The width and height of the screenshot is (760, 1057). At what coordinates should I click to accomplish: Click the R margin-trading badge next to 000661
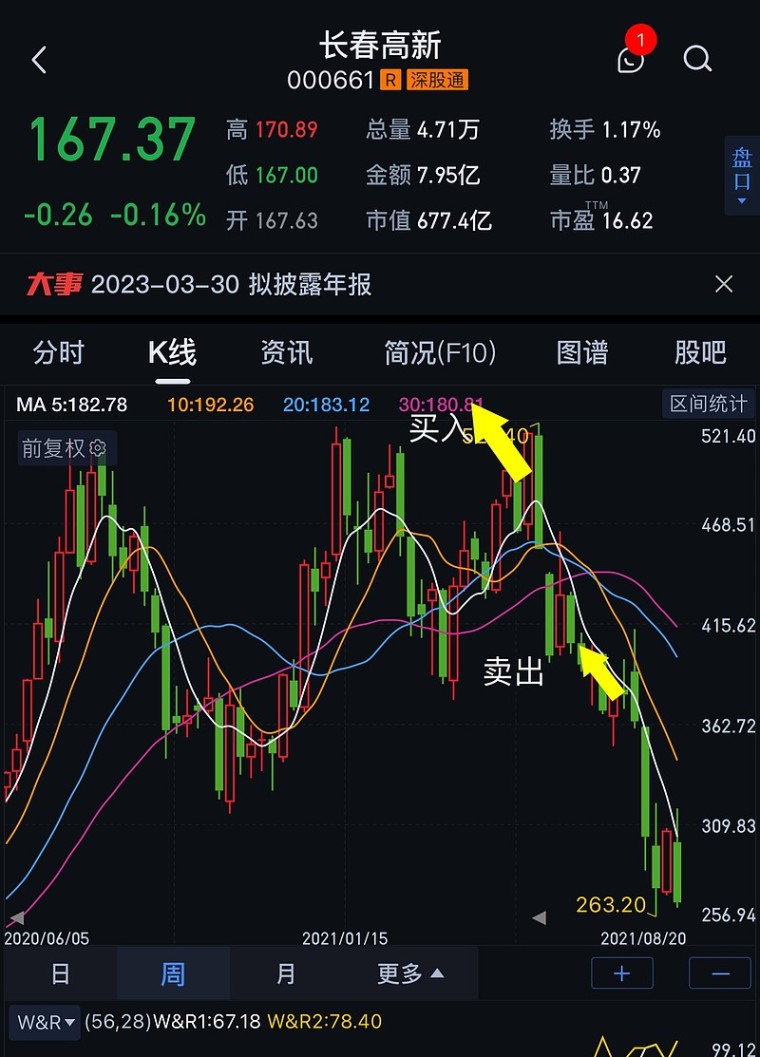[390, 79]
